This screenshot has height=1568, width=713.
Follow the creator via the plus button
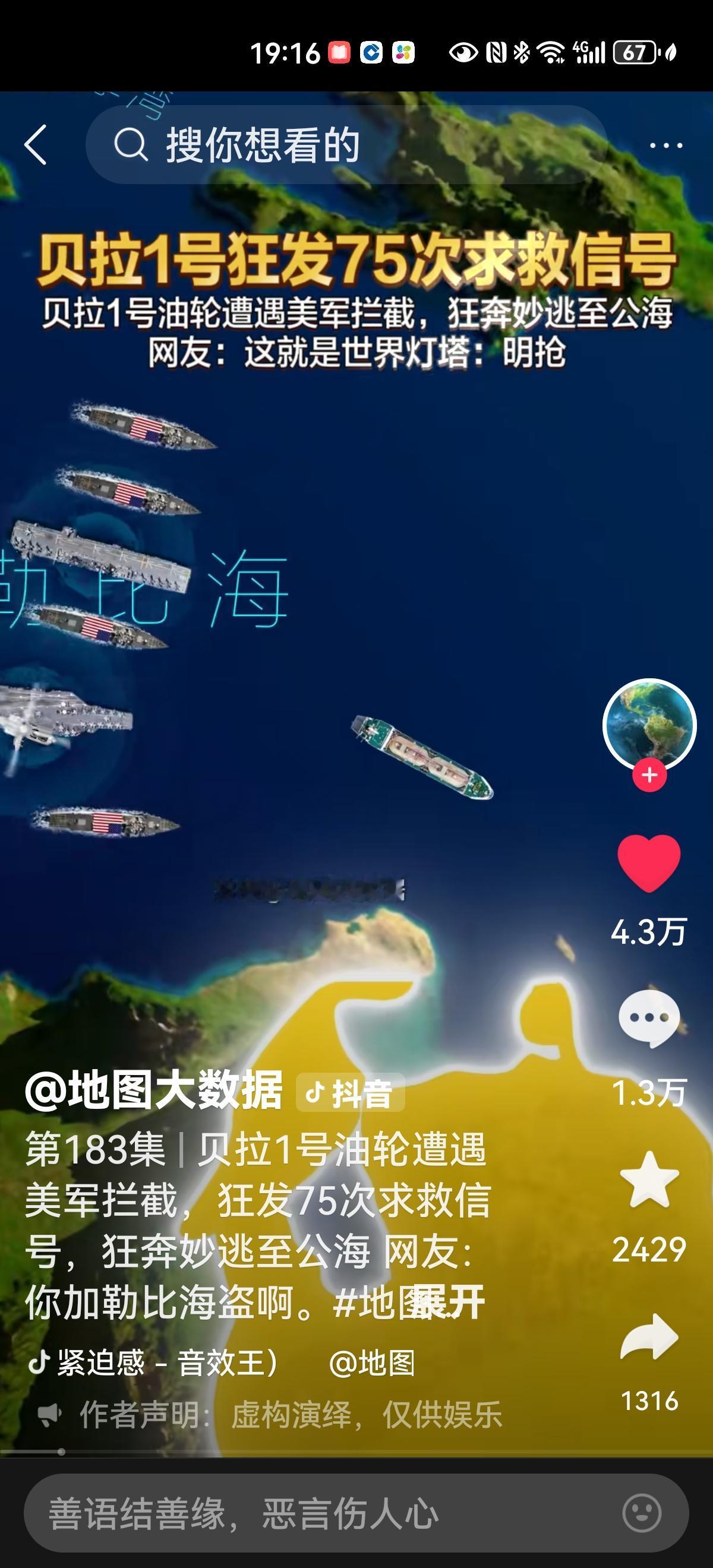(649, 774)
